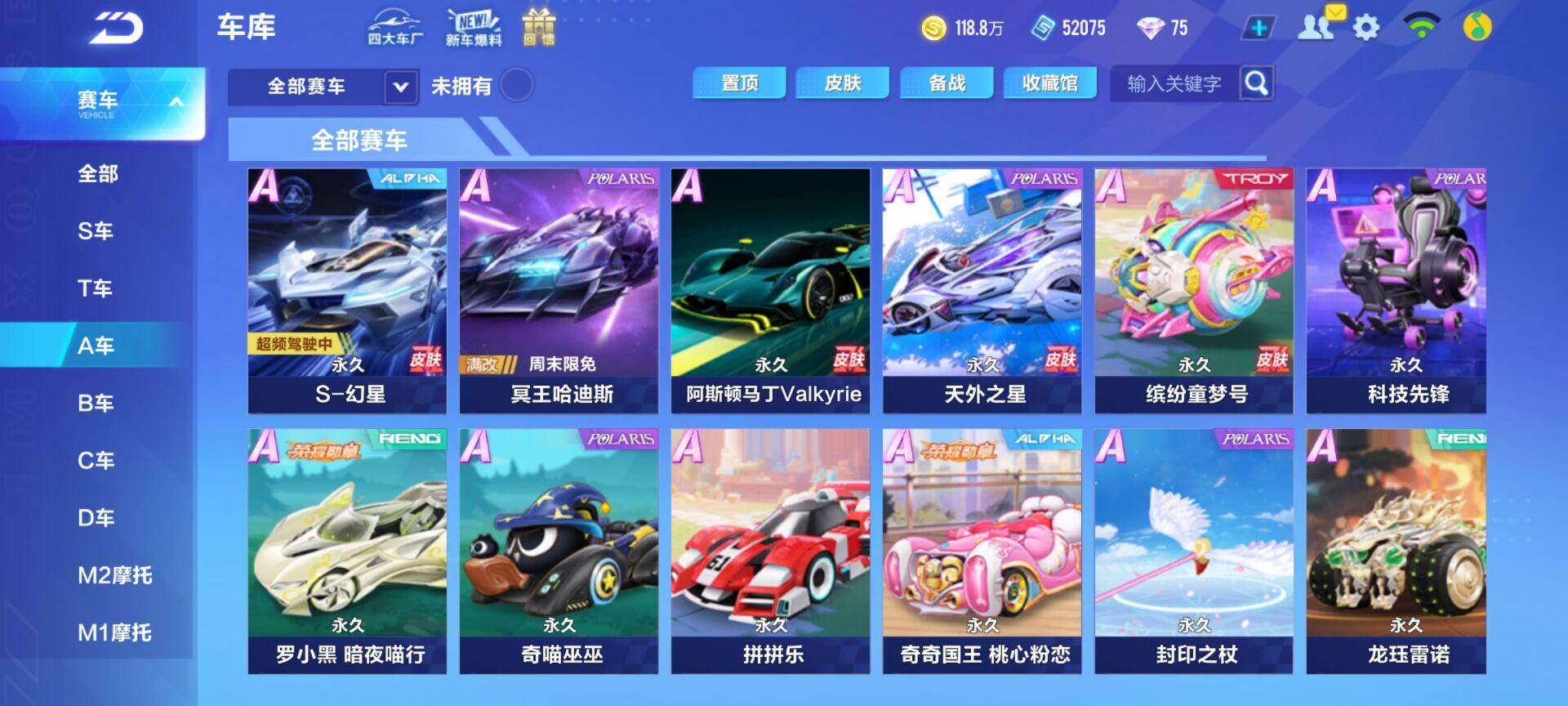Tap the 置顶 button
The image size is (1568, 706).
[739, 83]
